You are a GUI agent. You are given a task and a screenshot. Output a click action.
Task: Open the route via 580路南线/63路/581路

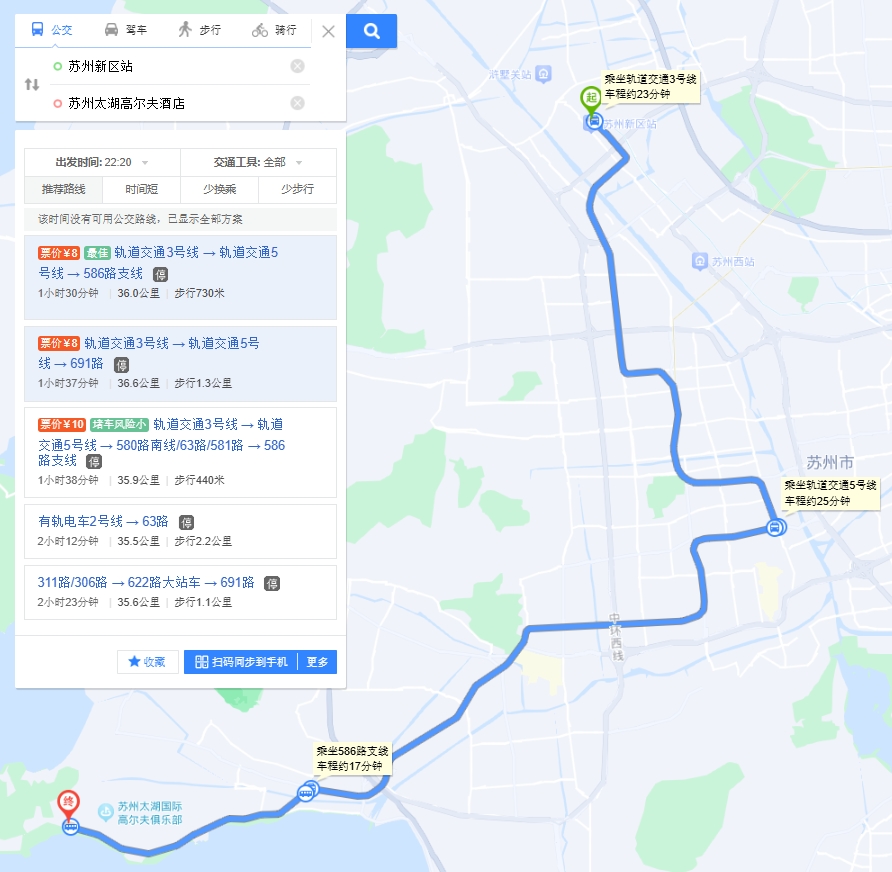[x=180, y=452]
